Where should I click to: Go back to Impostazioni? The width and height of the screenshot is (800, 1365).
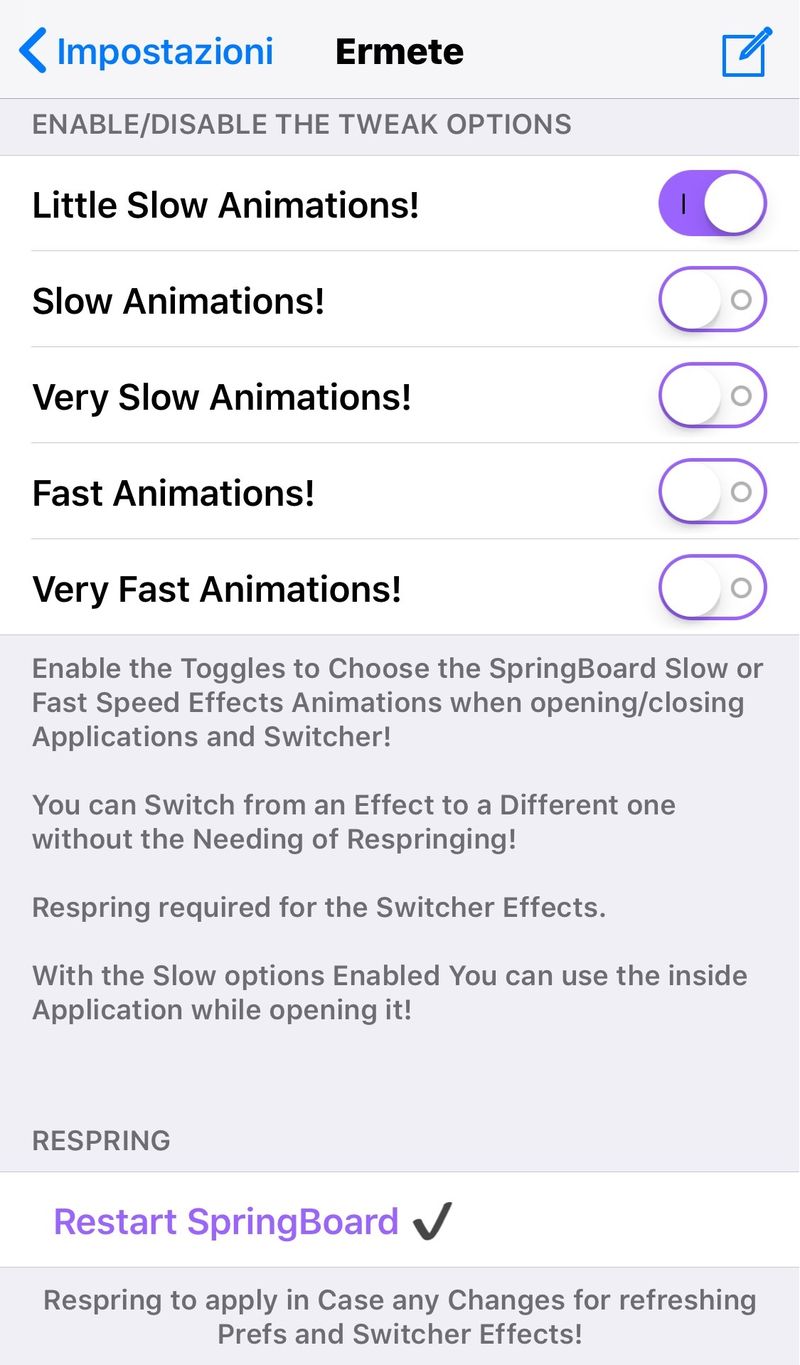(x=146, y=51)
